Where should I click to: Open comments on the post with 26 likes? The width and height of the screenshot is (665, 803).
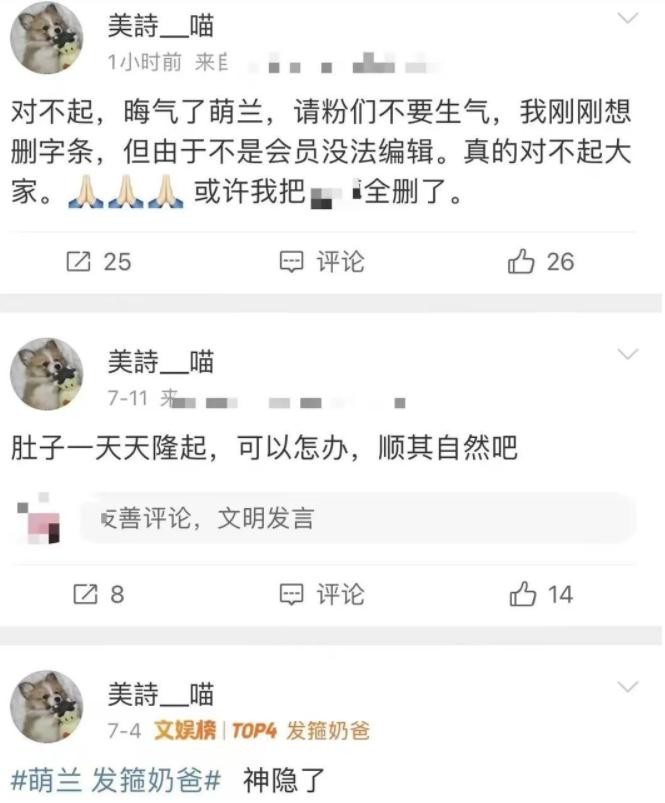tap(322, 262)
